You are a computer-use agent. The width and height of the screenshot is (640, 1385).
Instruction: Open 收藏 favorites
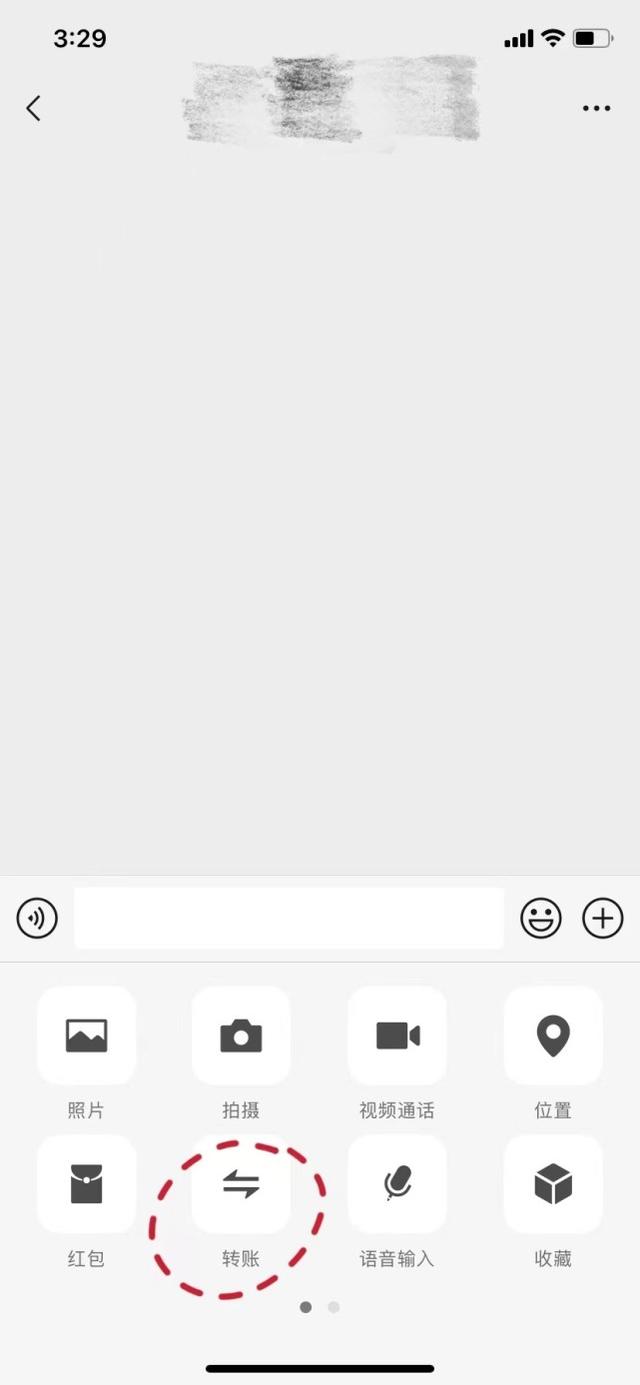click(553, 1185)
